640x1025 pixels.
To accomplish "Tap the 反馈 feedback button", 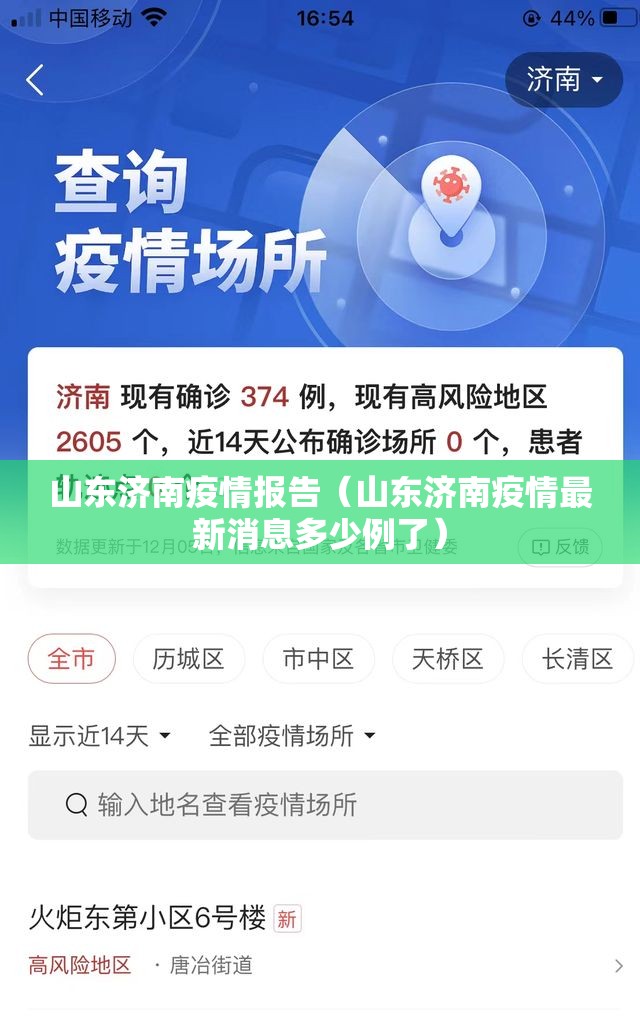I will point(560,547).
